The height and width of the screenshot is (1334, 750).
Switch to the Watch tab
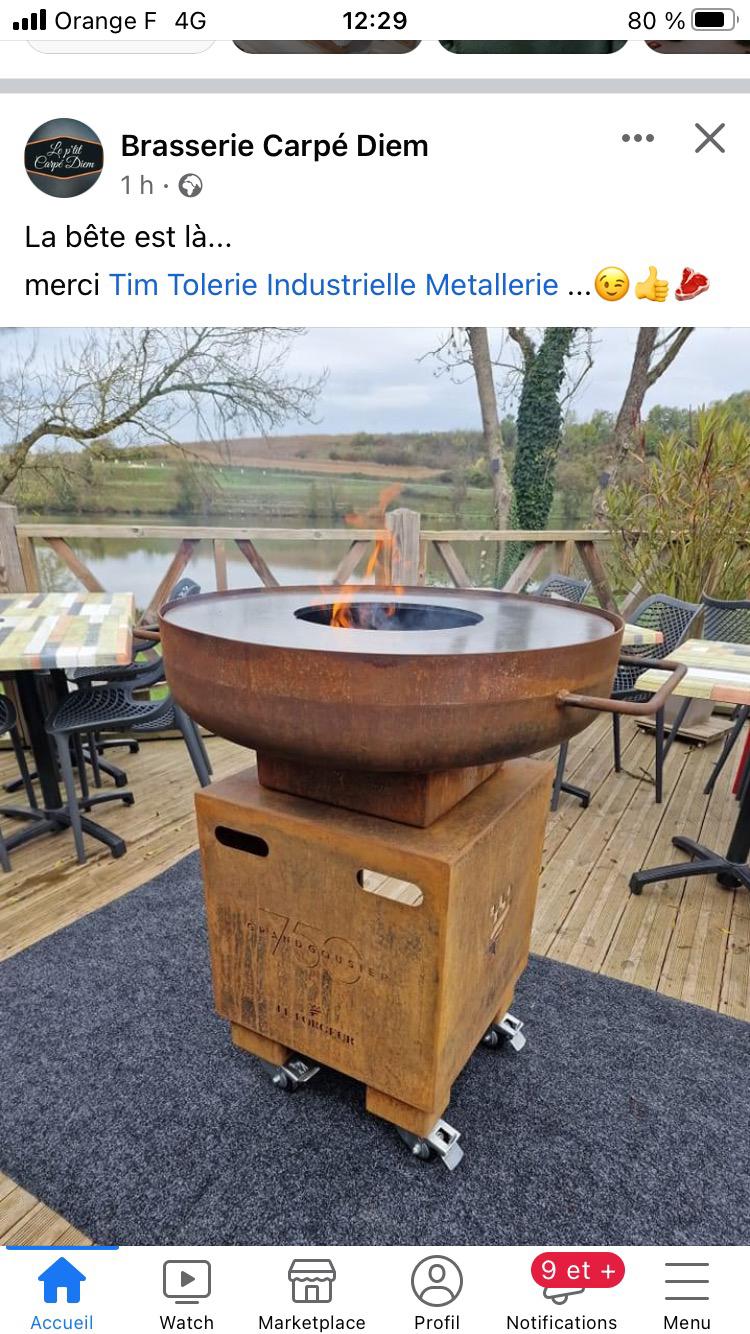tap(187, 1294)
